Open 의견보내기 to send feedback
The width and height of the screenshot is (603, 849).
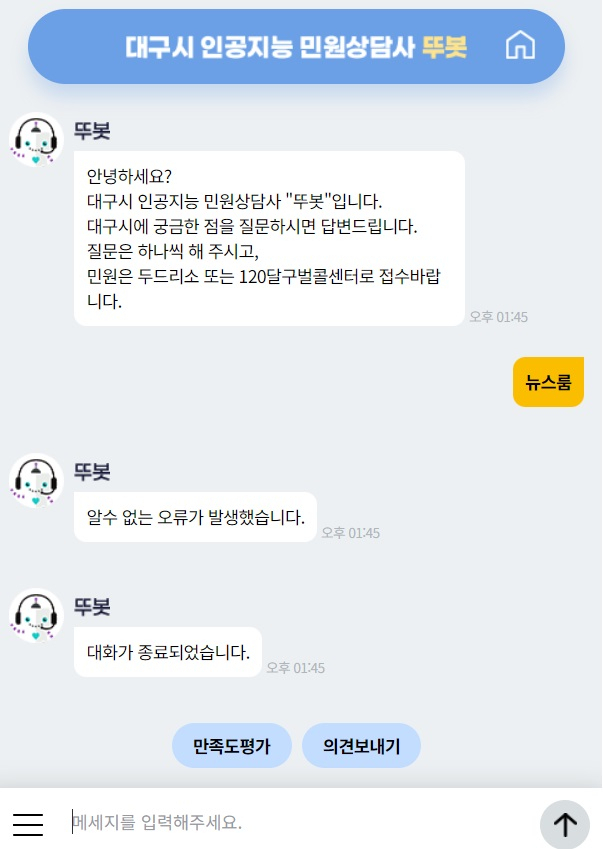tap(361, 746)
